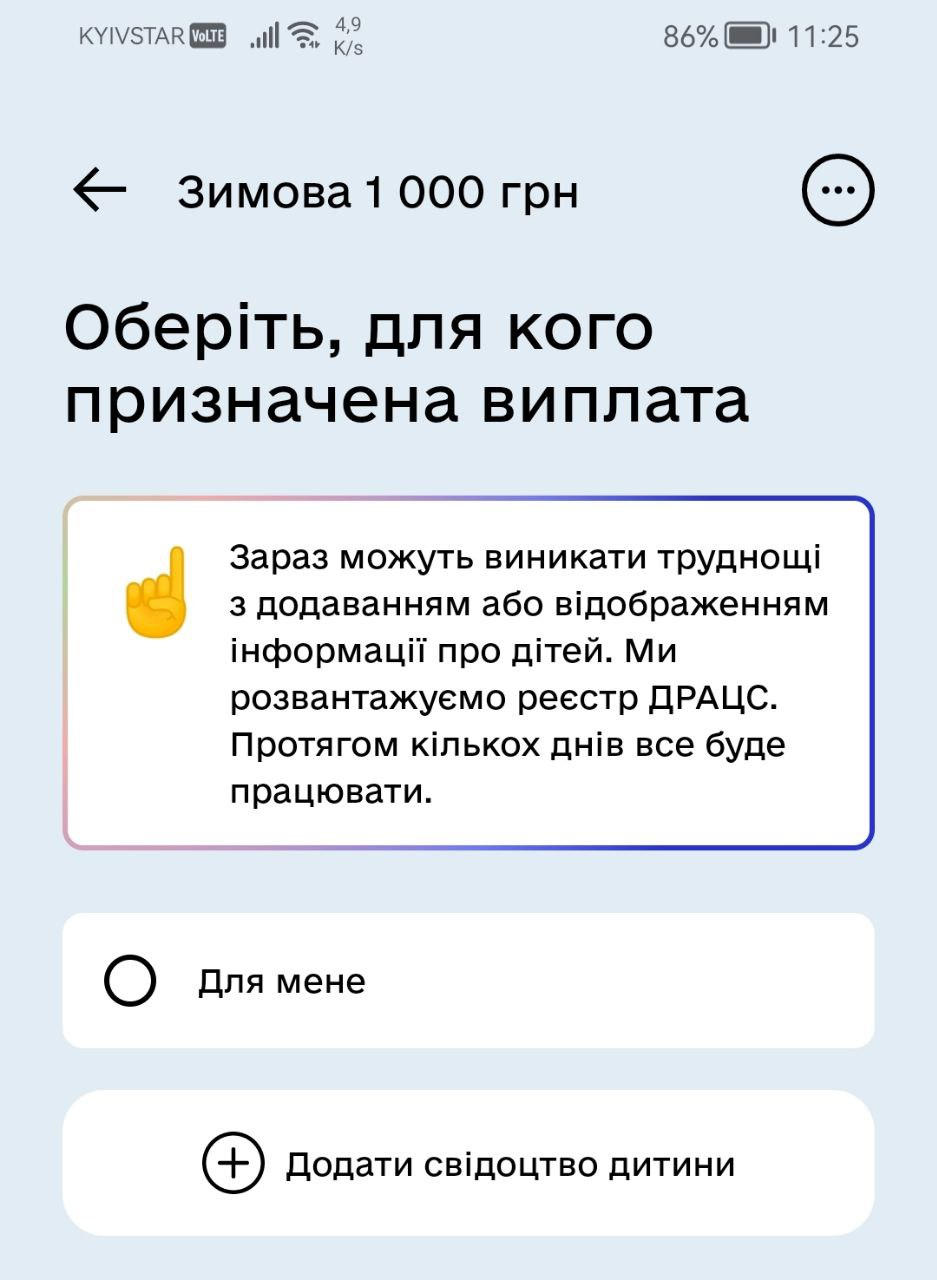Tap the back arrow to return
This screenshot has height=1280, width=937.
tap(98, 190)
